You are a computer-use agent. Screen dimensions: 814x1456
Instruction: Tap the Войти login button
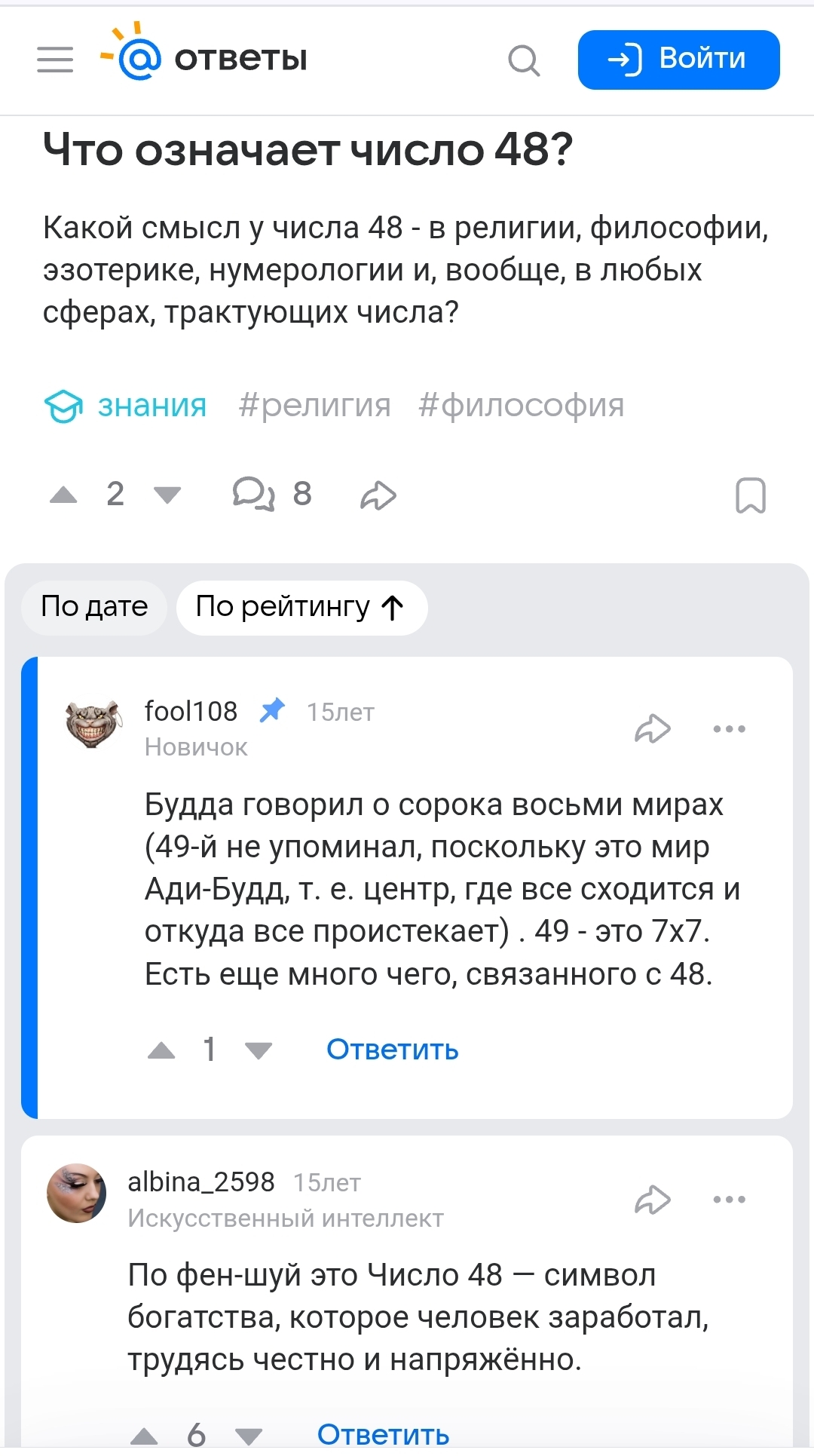pos(678,60)
